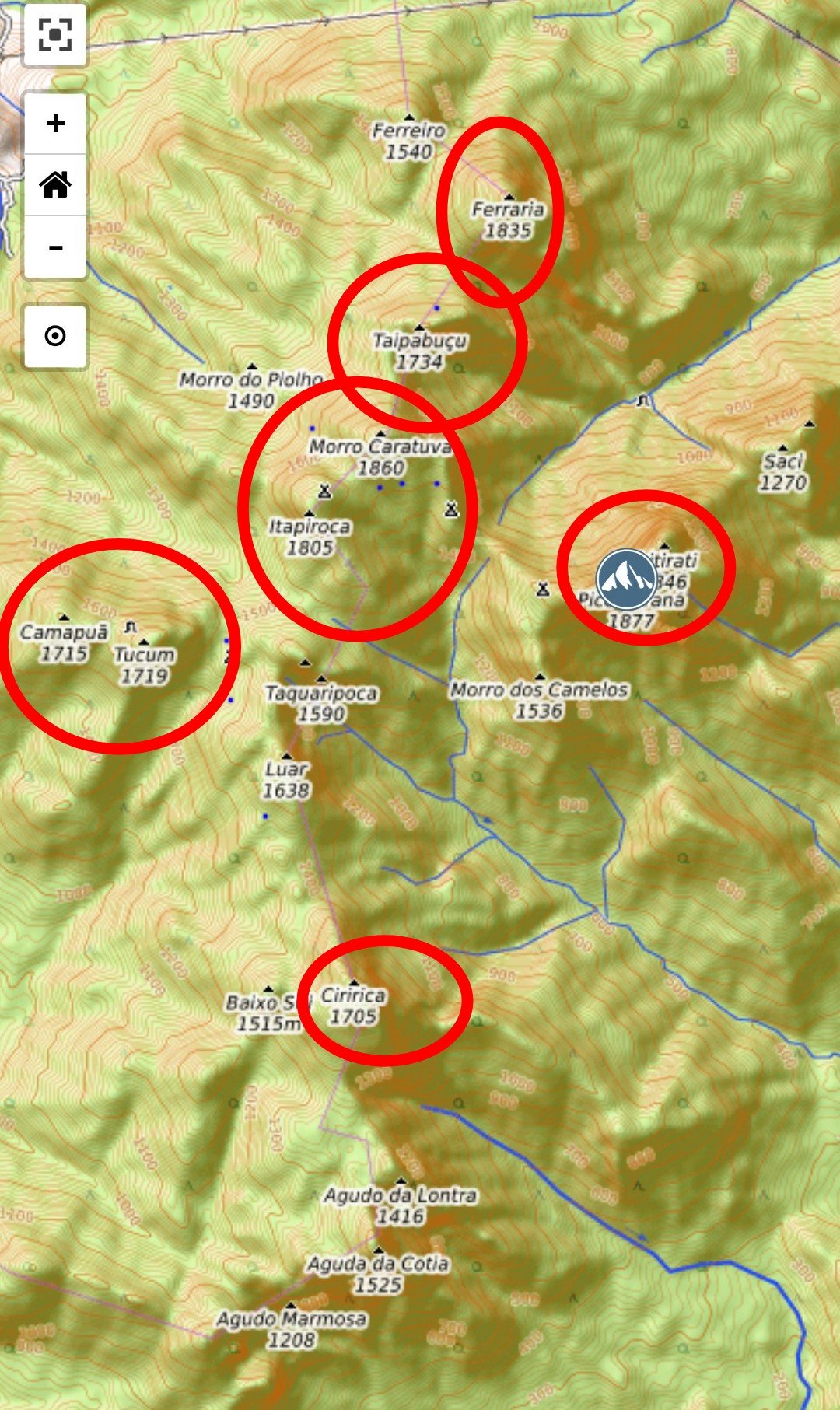Reset map to home view
Viewport: 840px width, 1410px height.
(x=55, y=185)
